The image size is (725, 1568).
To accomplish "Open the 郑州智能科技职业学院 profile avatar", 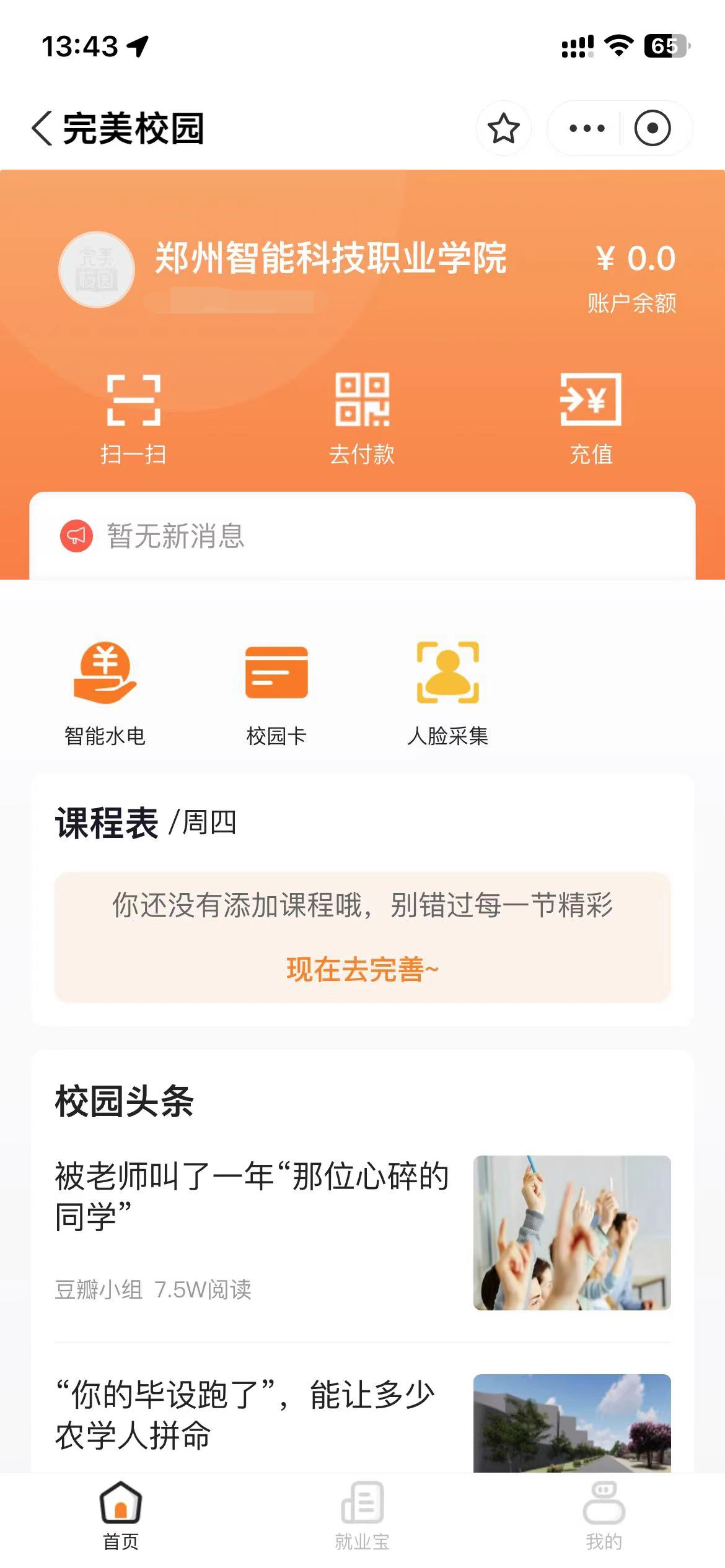I will (x=96, y=269).
